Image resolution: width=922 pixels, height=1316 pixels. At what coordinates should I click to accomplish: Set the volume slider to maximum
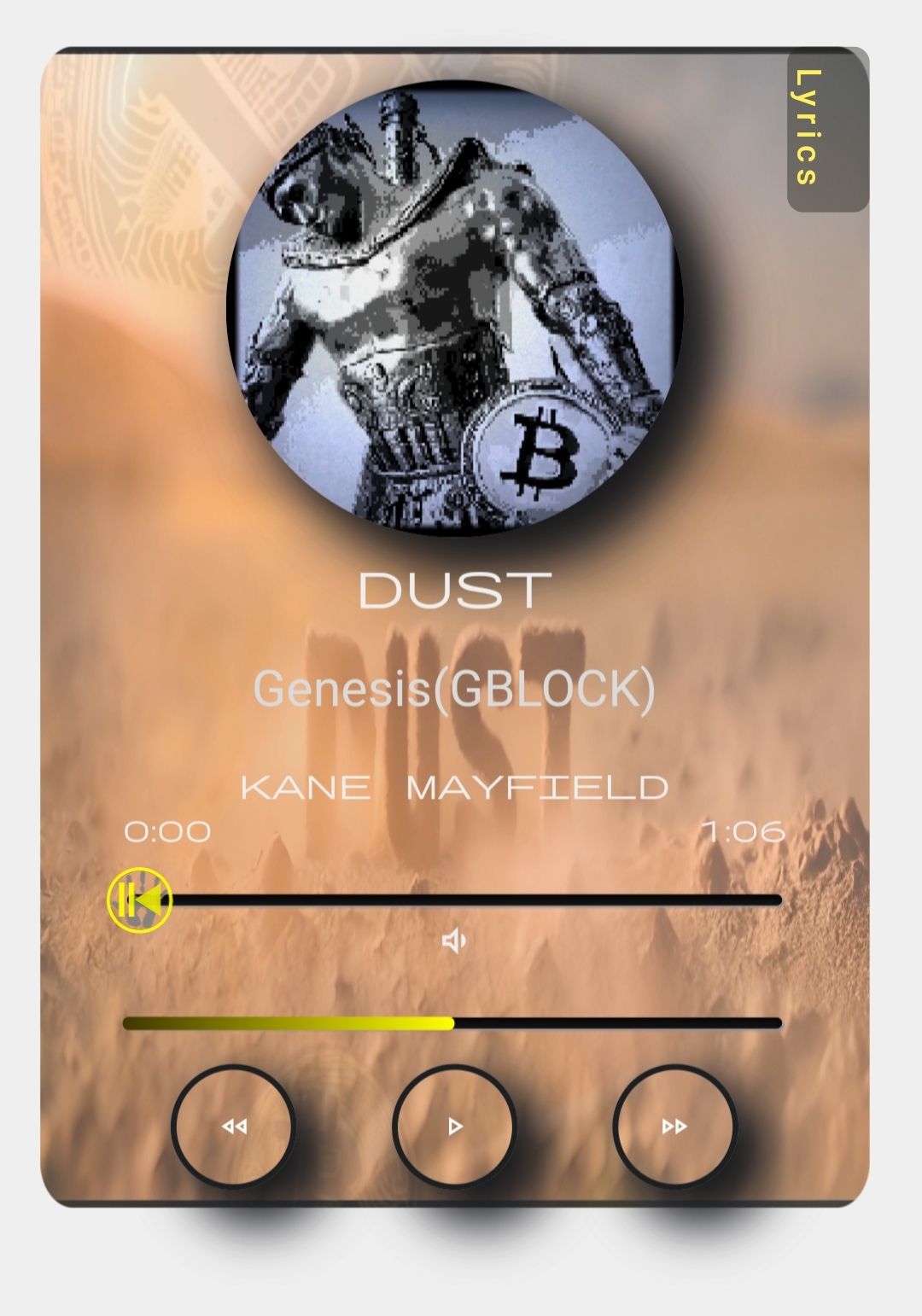[778, 1023]
